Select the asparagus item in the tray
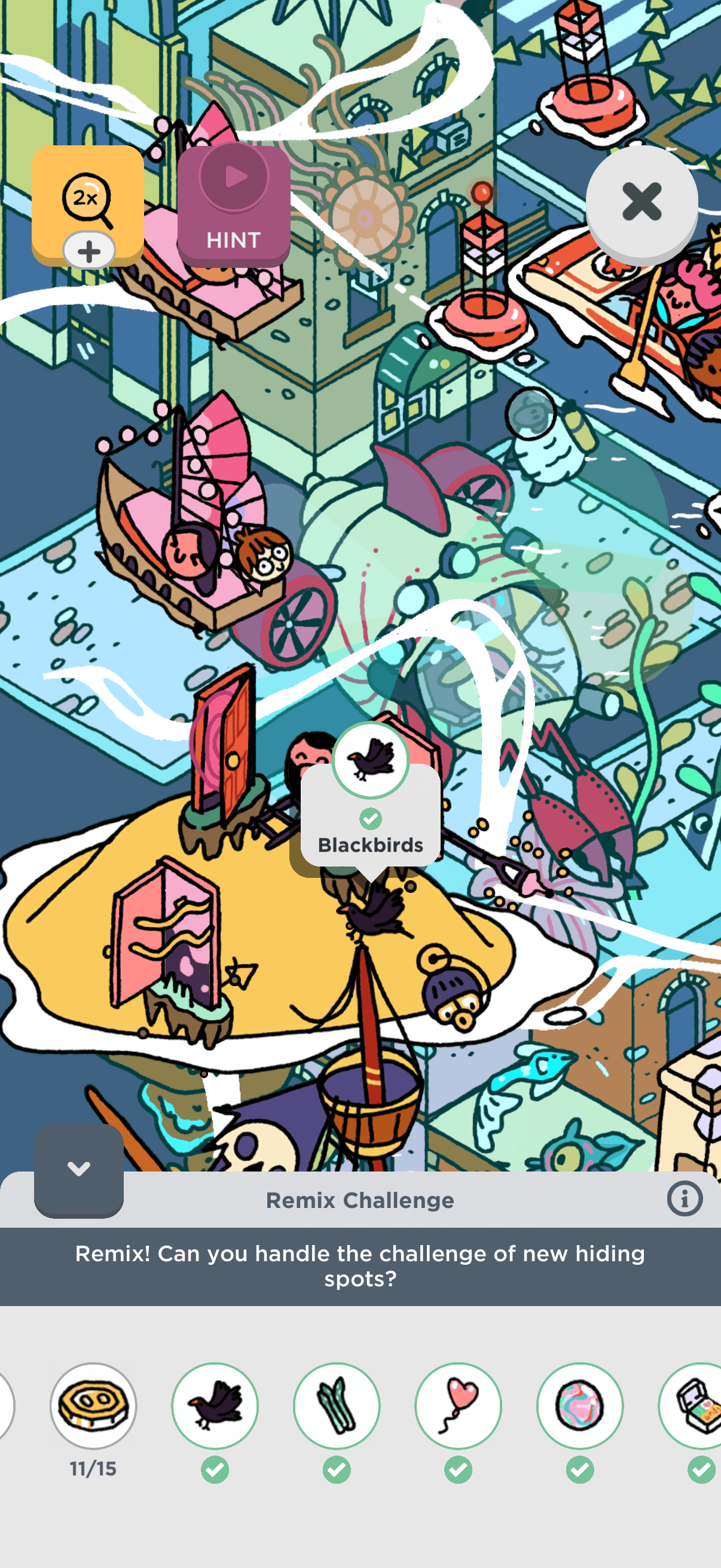The height and width of the screenshot is (1568, 721). (x=337, y=1405)
